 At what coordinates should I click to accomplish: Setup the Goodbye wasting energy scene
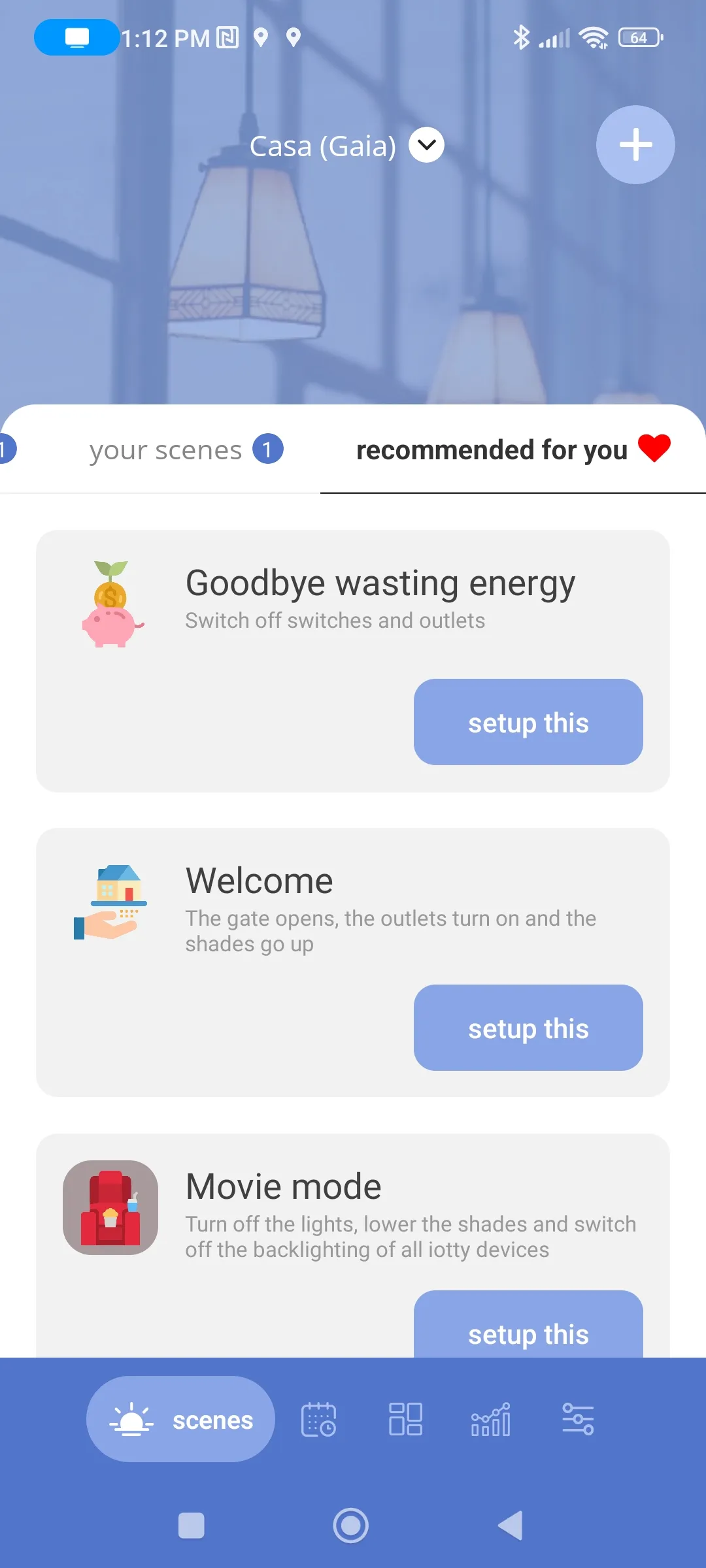pos(528,721)
